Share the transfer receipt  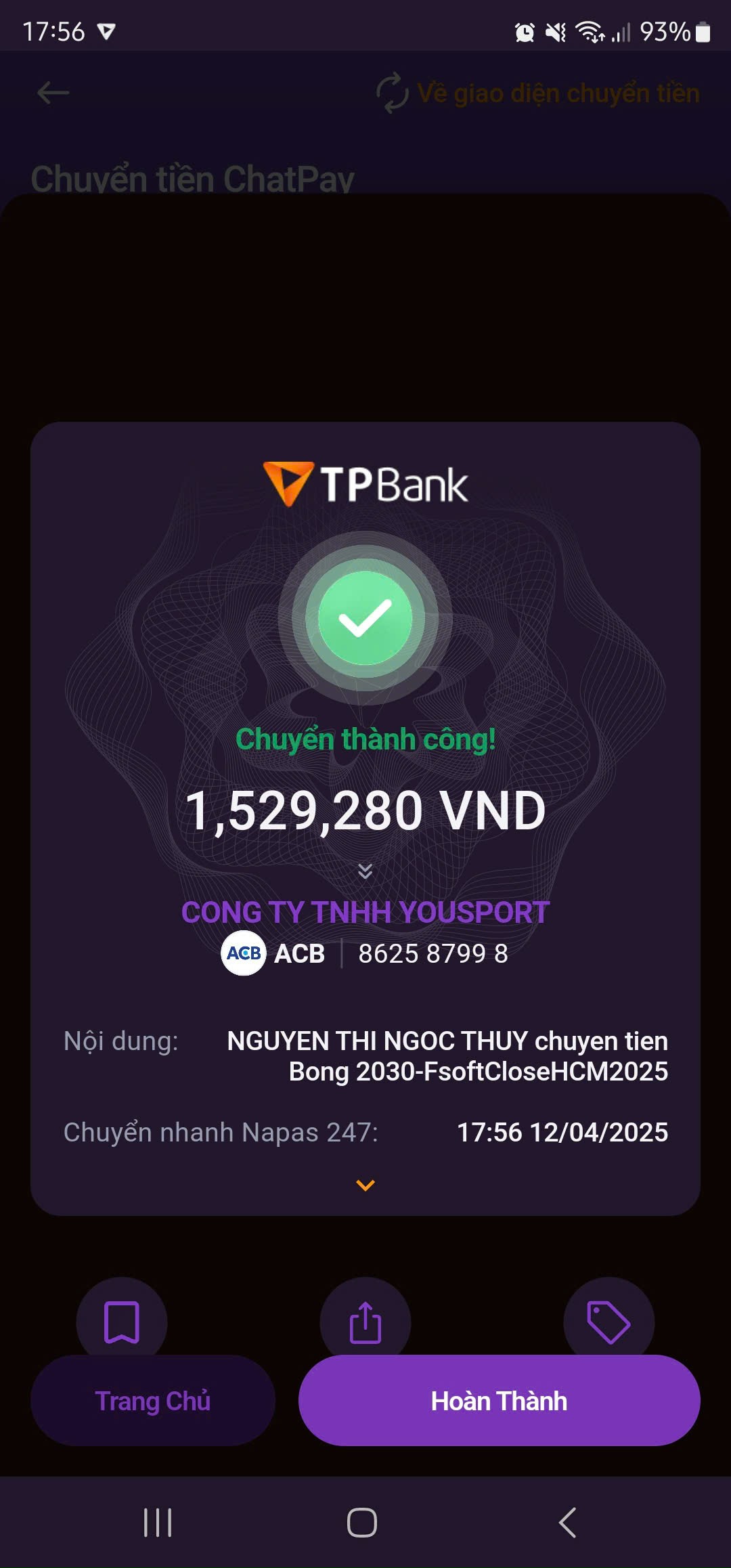pyautogui.click(x=365, y=1321)
